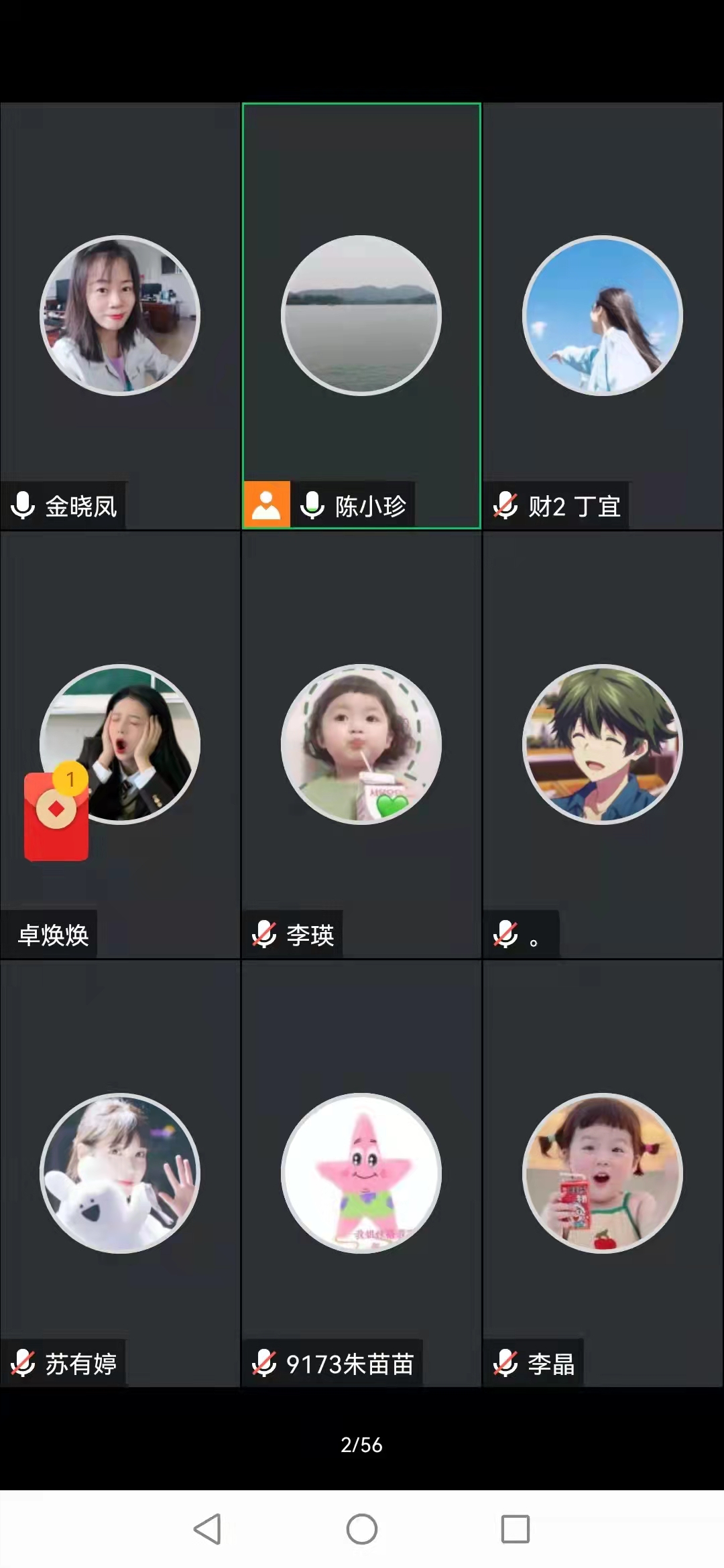Open the red envelope on 卓焕焕's tile
724x1568 pixels.
click(56, 812)
